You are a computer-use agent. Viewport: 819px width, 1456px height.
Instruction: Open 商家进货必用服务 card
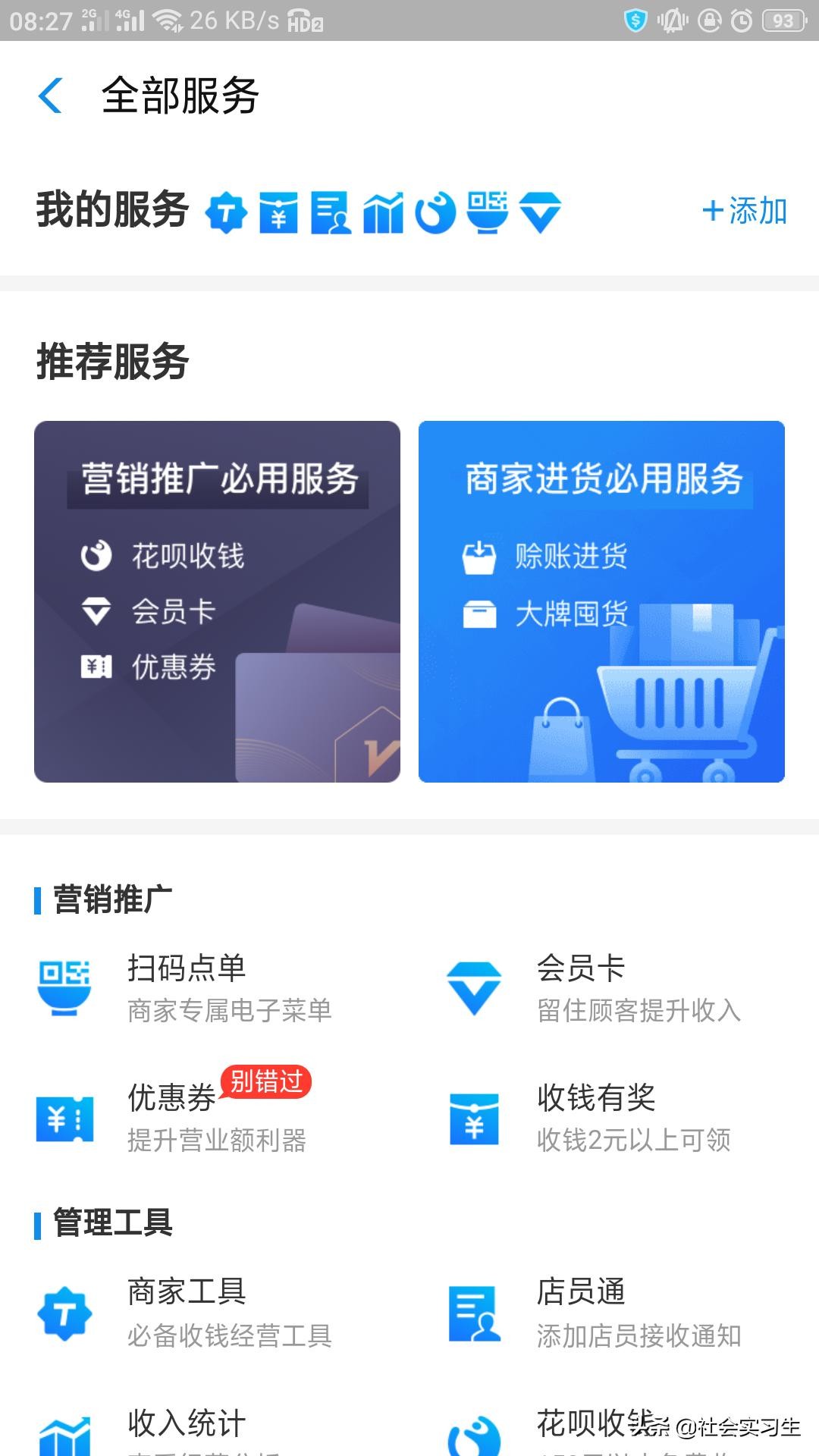coord(601,601)
